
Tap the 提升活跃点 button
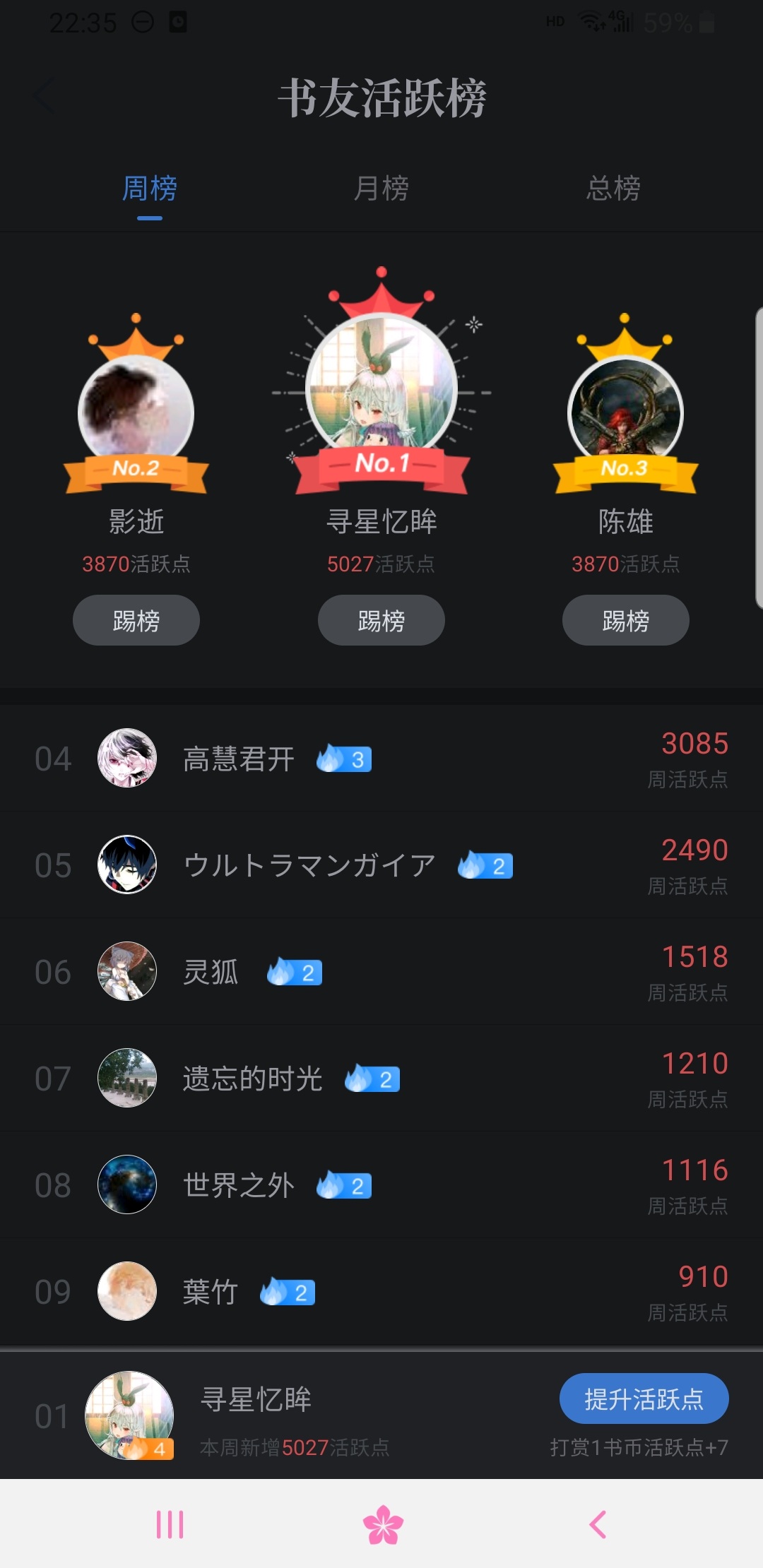[x=644, y=1398]
